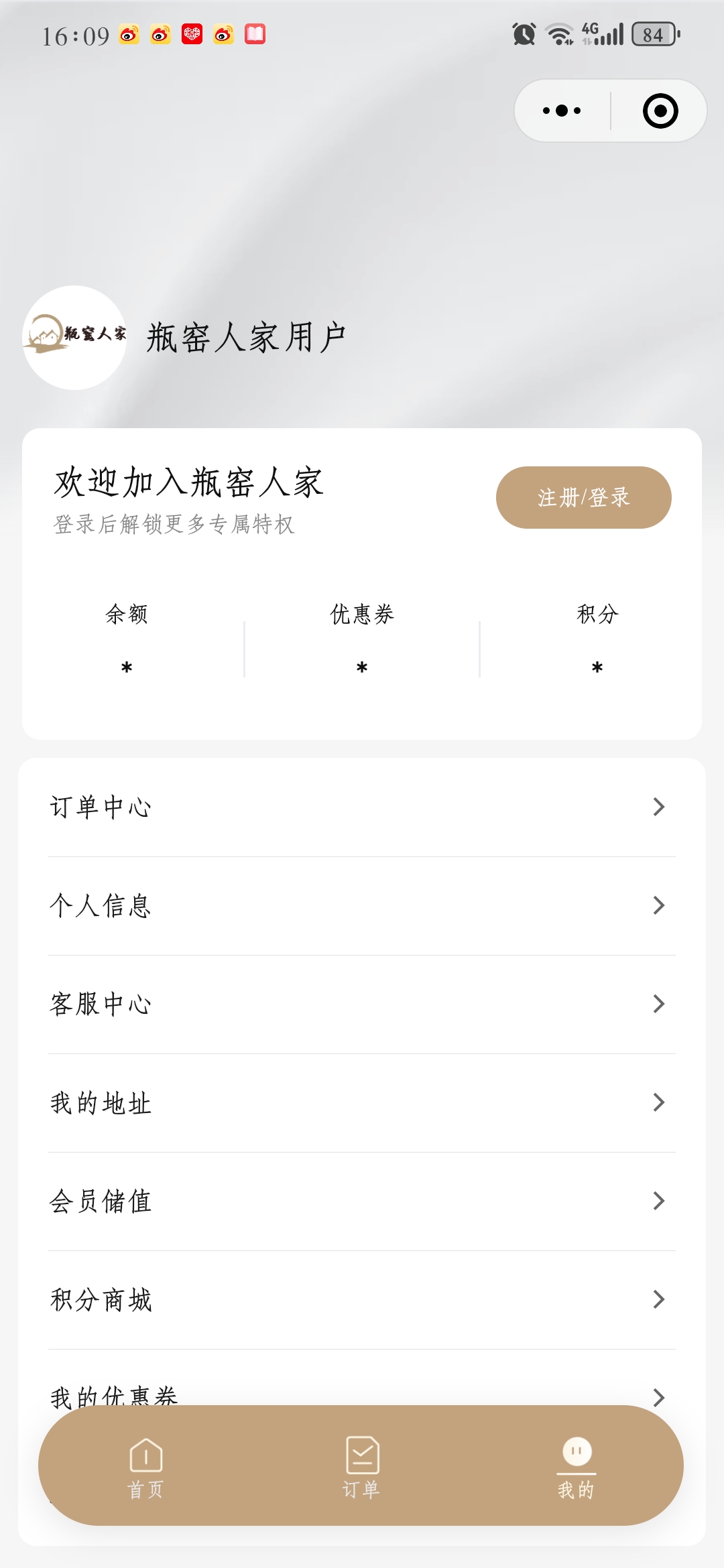Open the mini program more options menu
This screenshot has width=724, height=1568.
562,111
